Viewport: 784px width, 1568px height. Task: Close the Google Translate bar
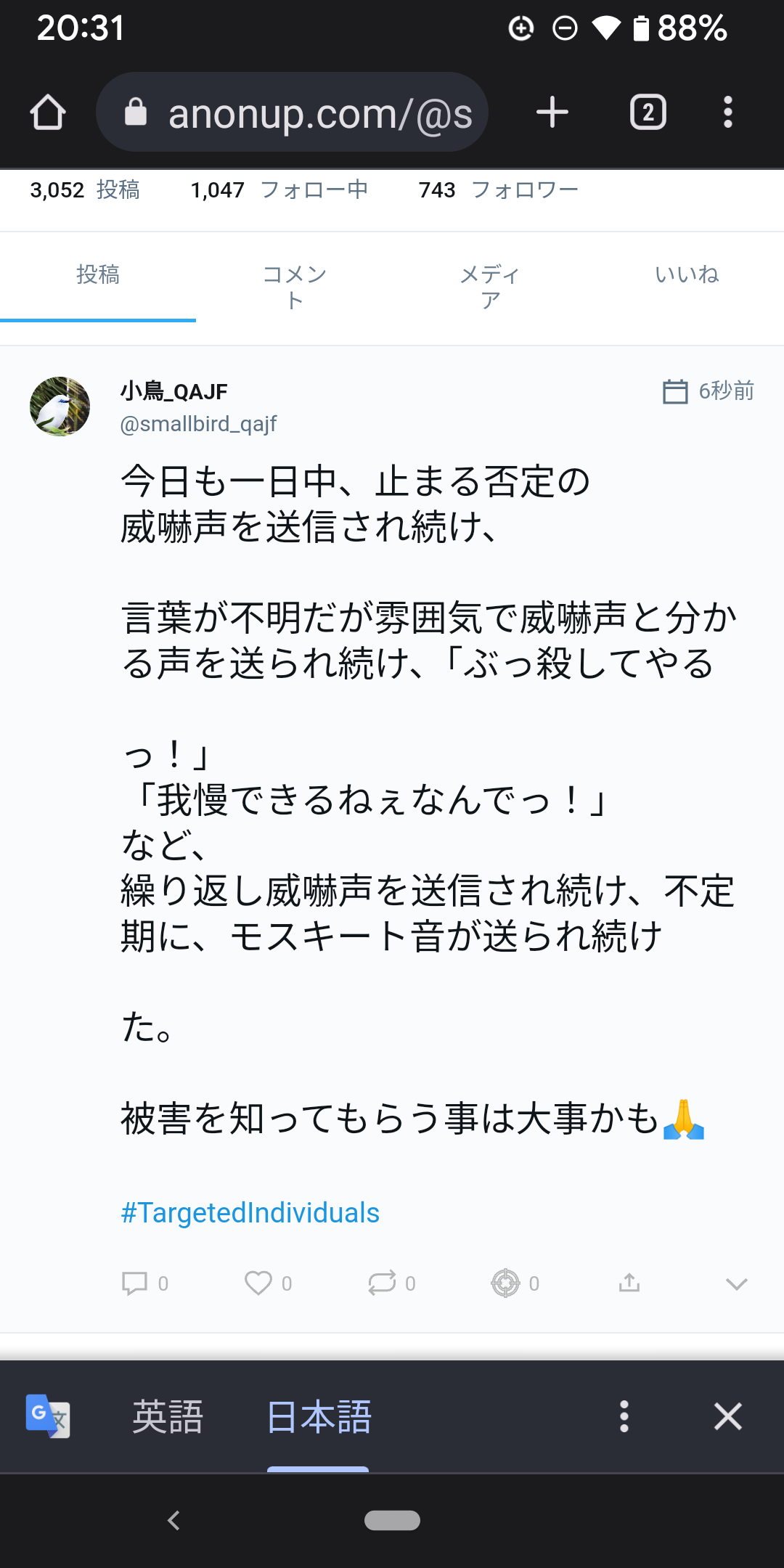coord(727,1416)
